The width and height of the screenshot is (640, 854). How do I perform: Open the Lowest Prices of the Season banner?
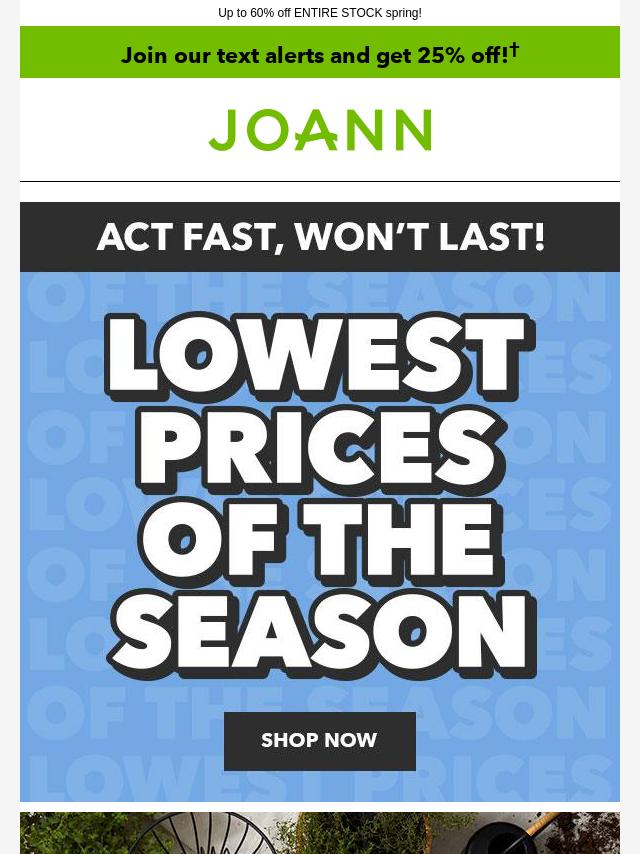pos(320,495)
